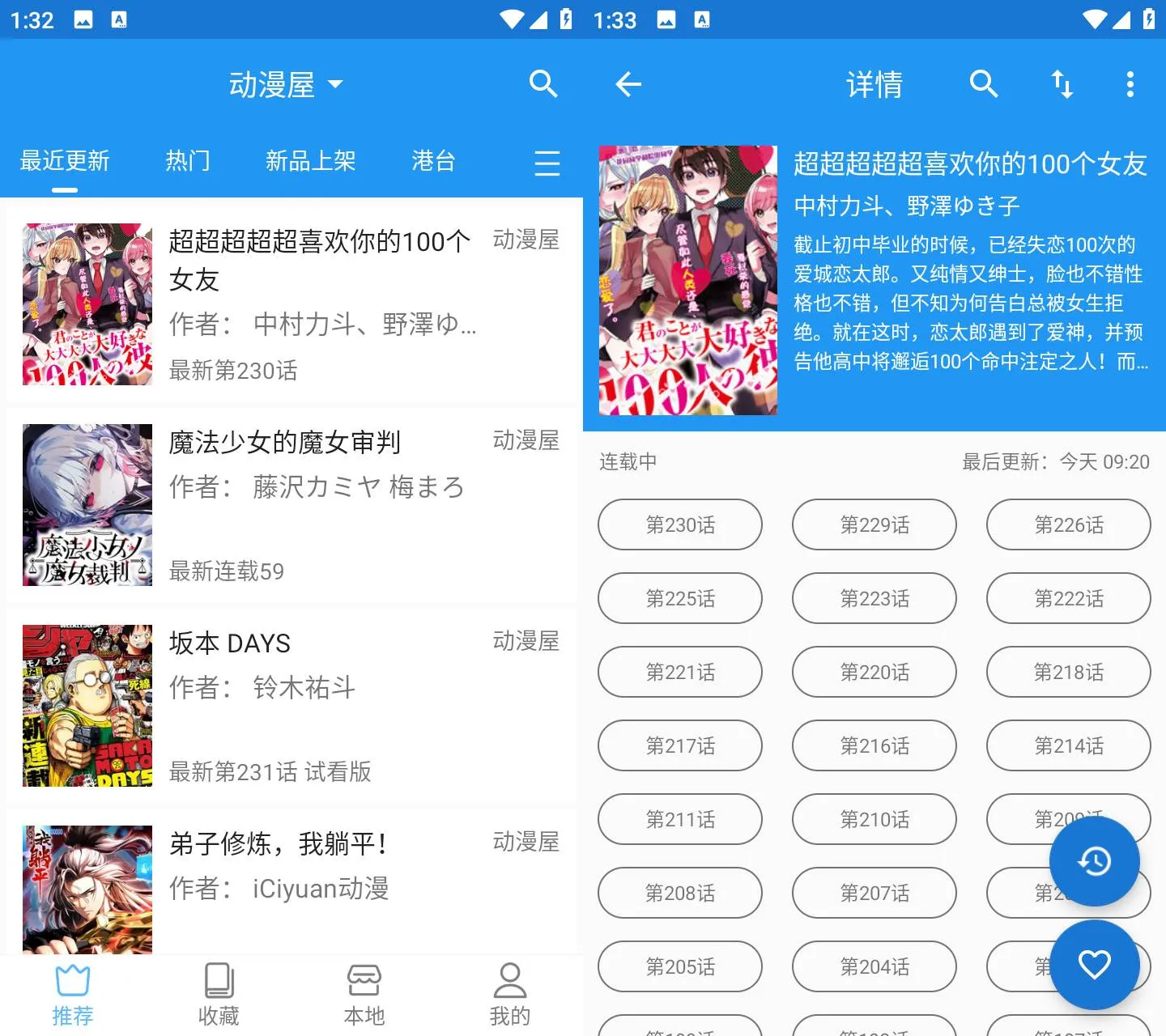Switch to the 热门 tab

[187, 161]
